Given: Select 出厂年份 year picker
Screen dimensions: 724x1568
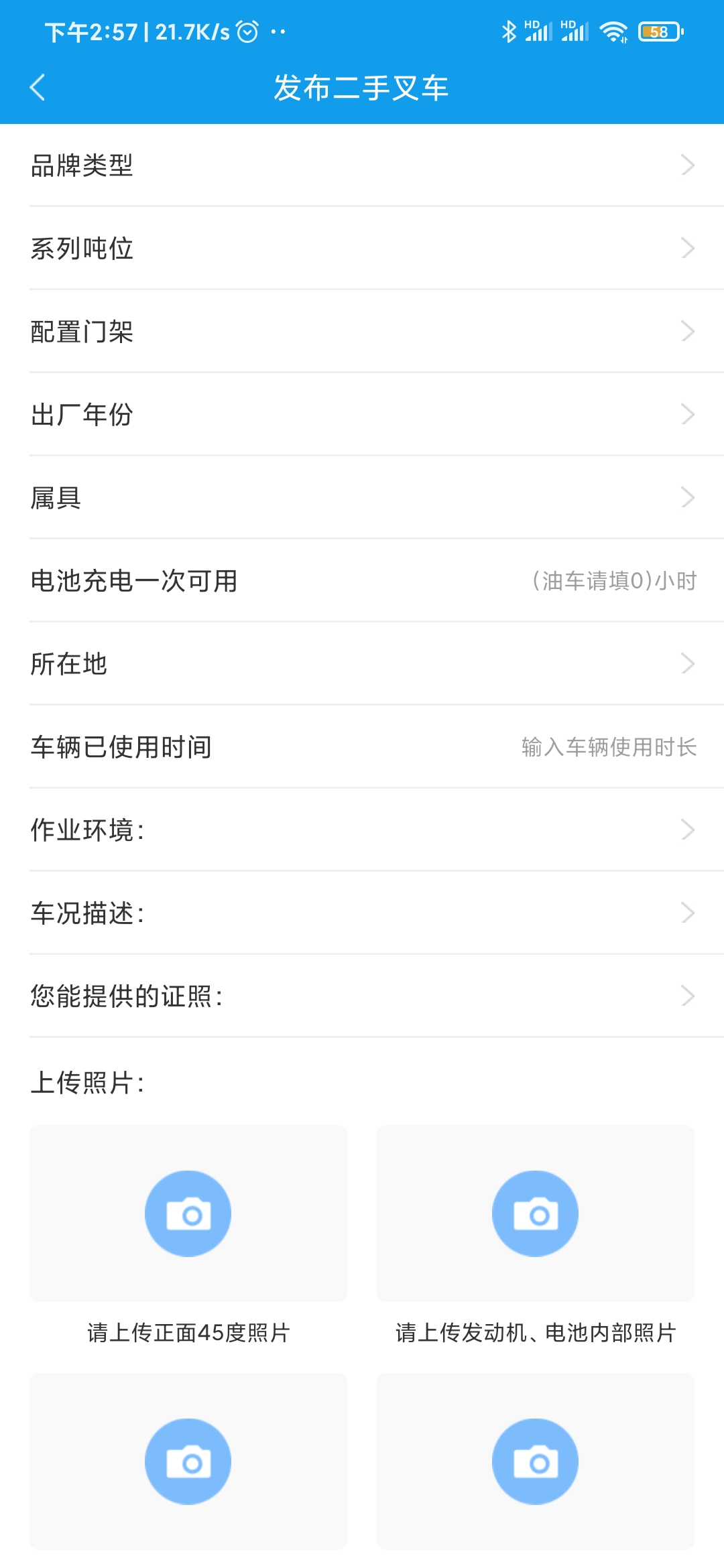Looking at the screenshot, I should point(362,415).
